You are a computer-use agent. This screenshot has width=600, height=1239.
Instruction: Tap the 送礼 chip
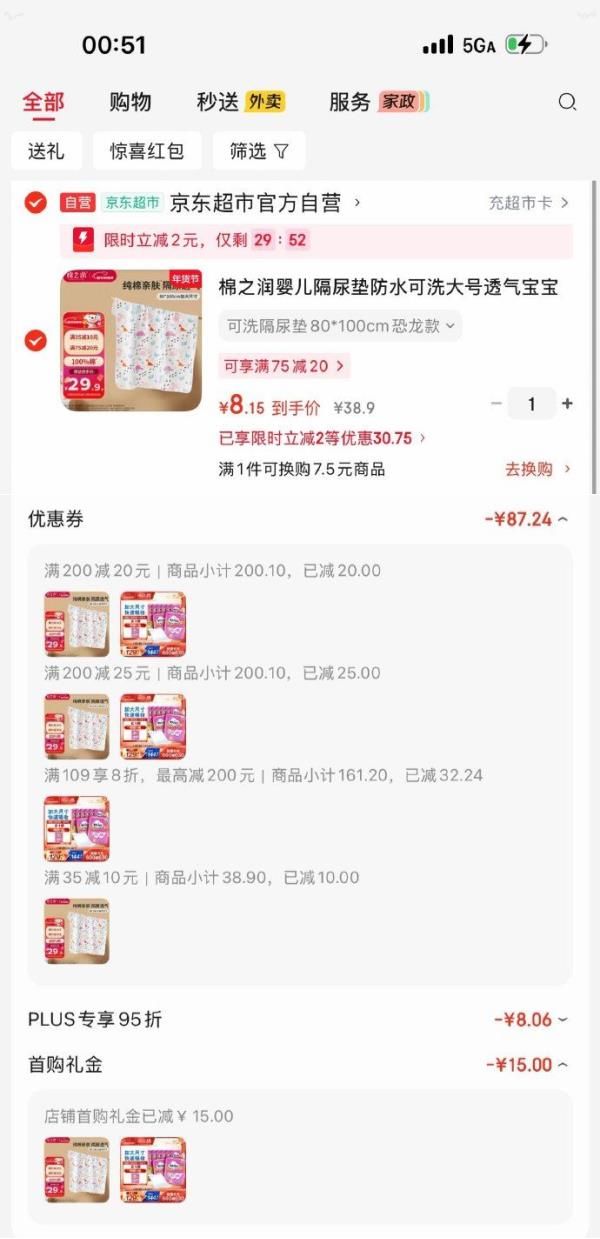point(46,151)
